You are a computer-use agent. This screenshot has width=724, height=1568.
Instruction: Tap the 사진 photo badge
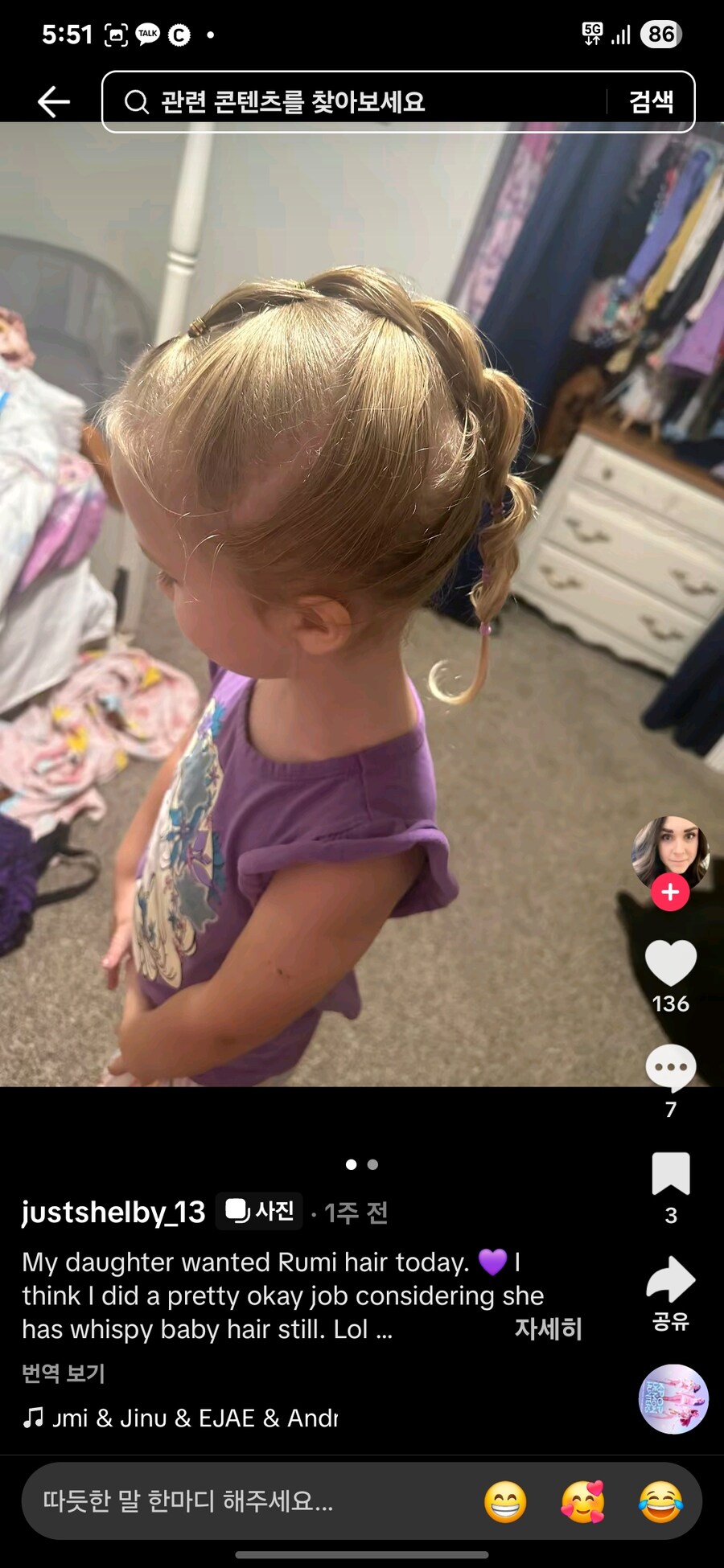[259, 1211]
